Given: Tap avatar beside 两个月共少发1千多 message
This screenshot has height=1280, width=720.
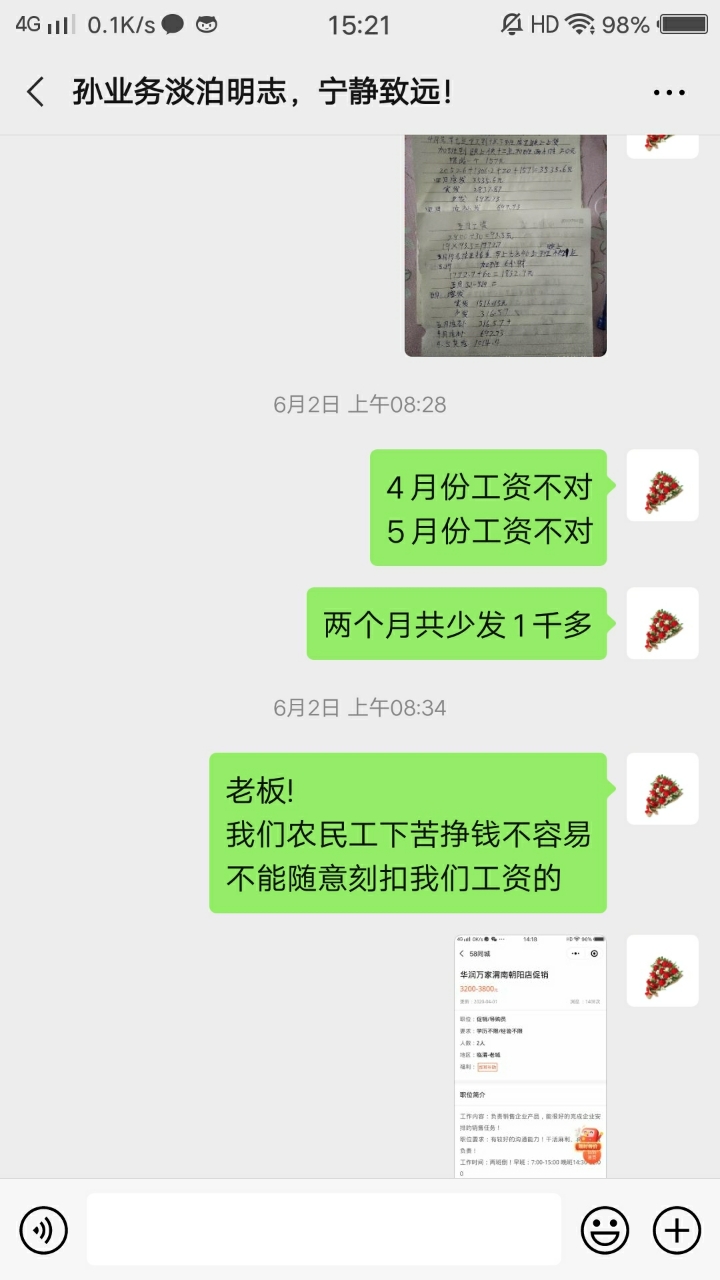Looking at the screenshot, I should tap(662, 623).
